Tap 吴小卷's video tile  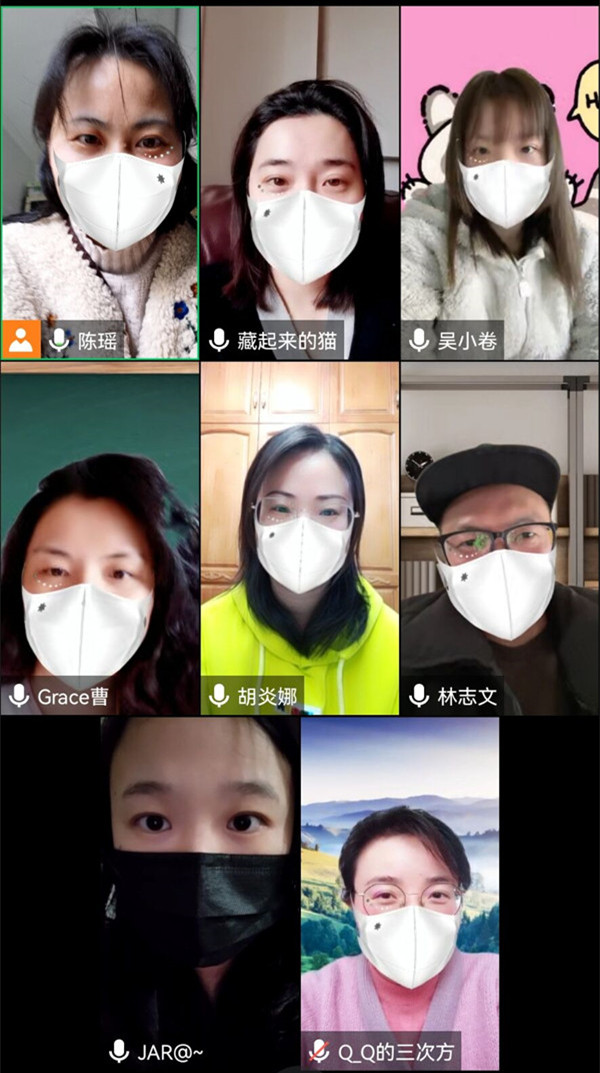(500, 182)
